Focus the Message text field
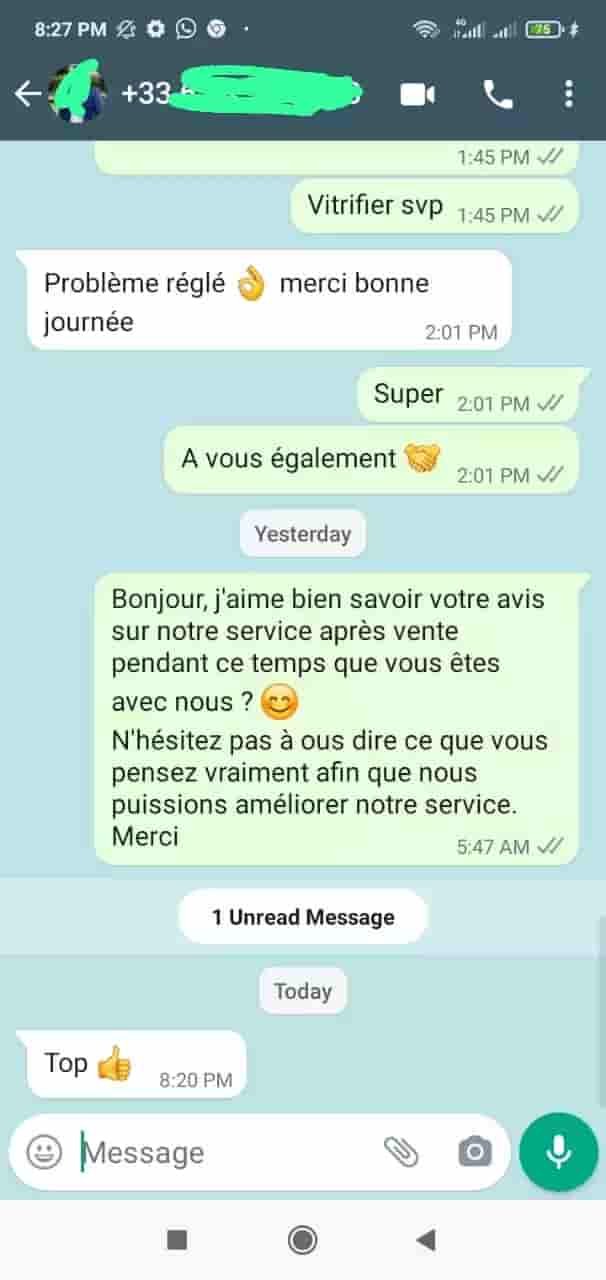Screen dimensions: 606x1280 (x=220, y=1152)
